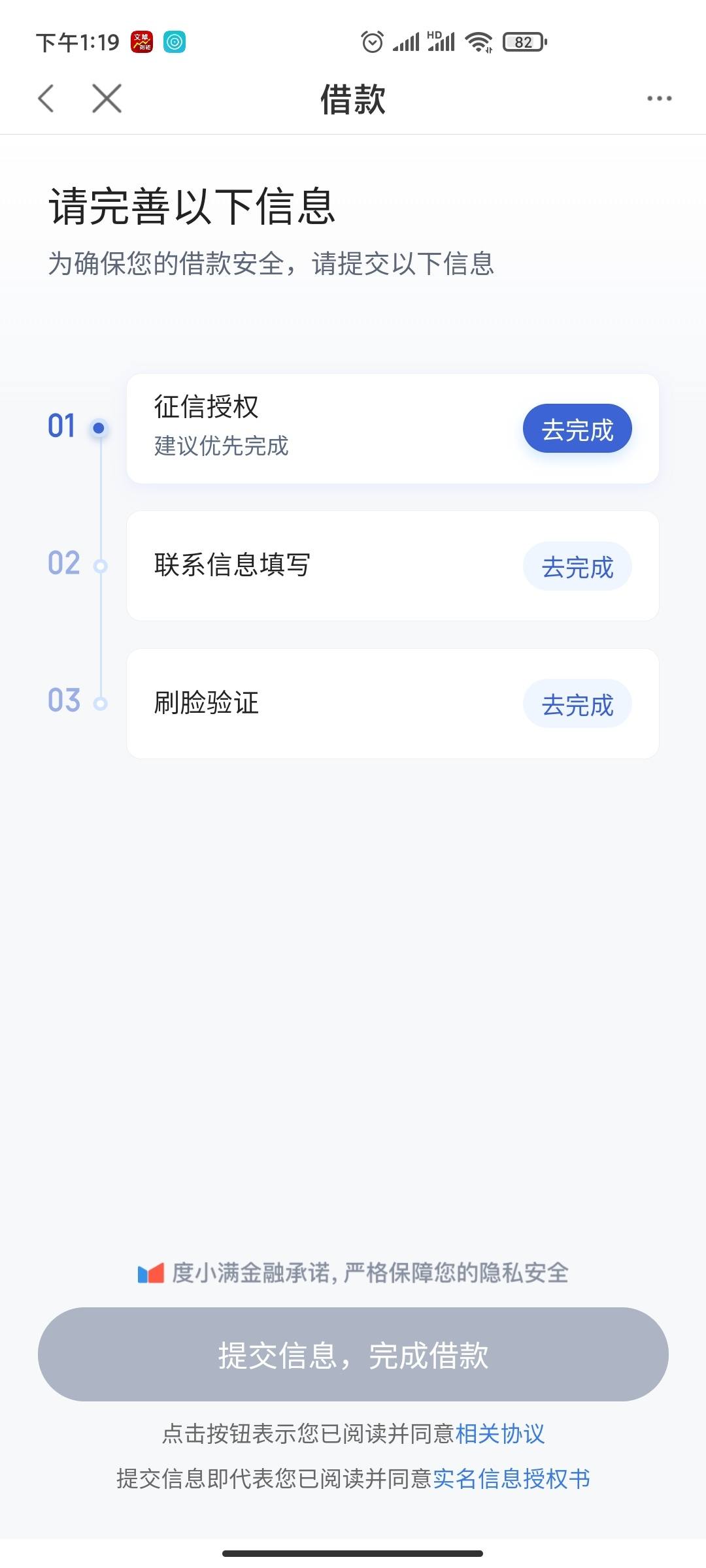Open the 相关协议 link
706x1568 pixels.
pyautogui.click(x=500, y=1433)
